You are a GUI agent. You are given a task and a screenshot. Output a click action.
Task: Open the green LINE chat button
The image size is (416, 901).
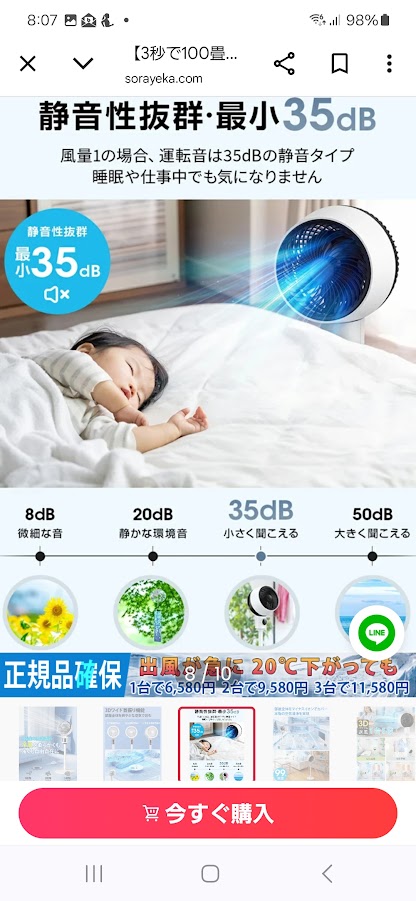click(376, 633)
